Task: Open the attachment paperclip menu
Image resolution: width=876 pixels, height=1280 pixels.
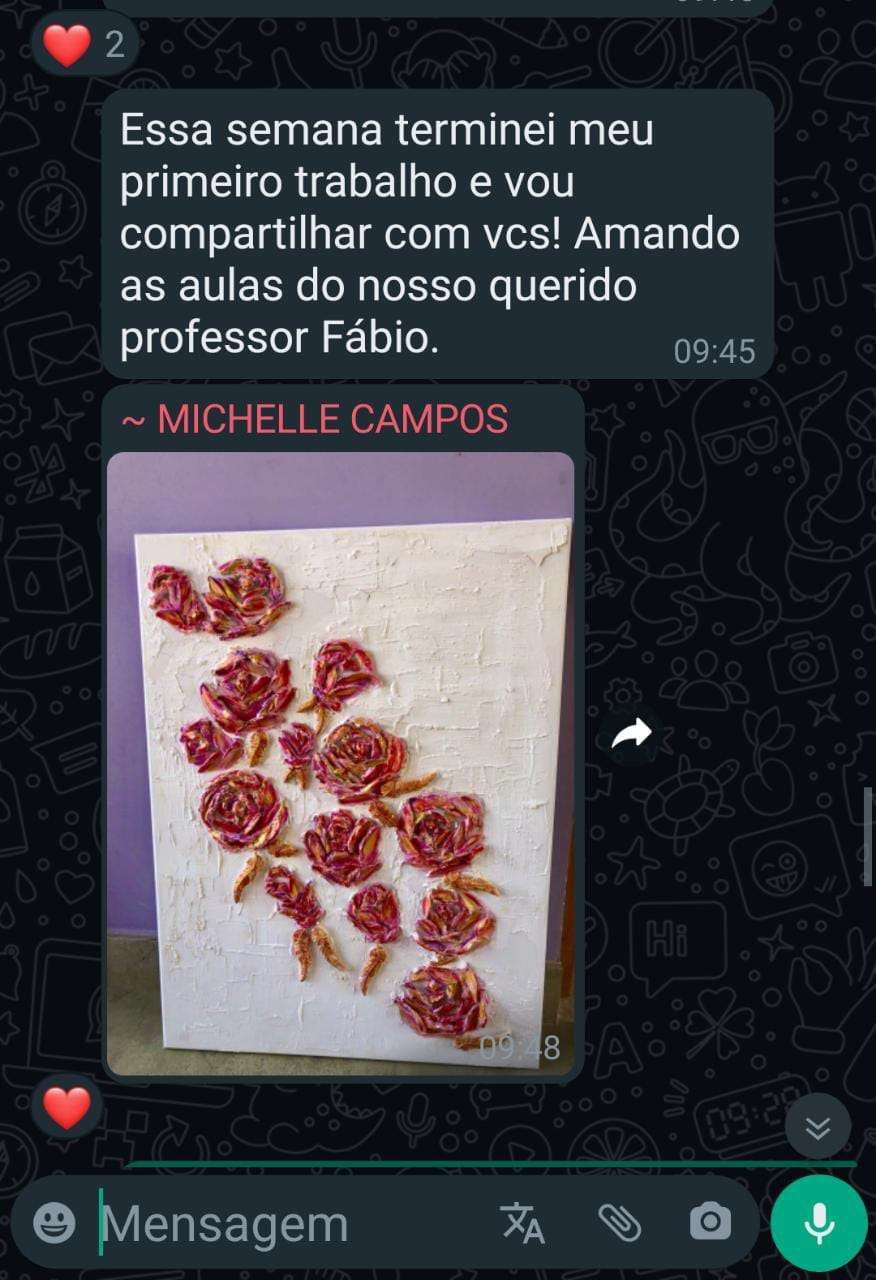Action: tap(618, 1222)
